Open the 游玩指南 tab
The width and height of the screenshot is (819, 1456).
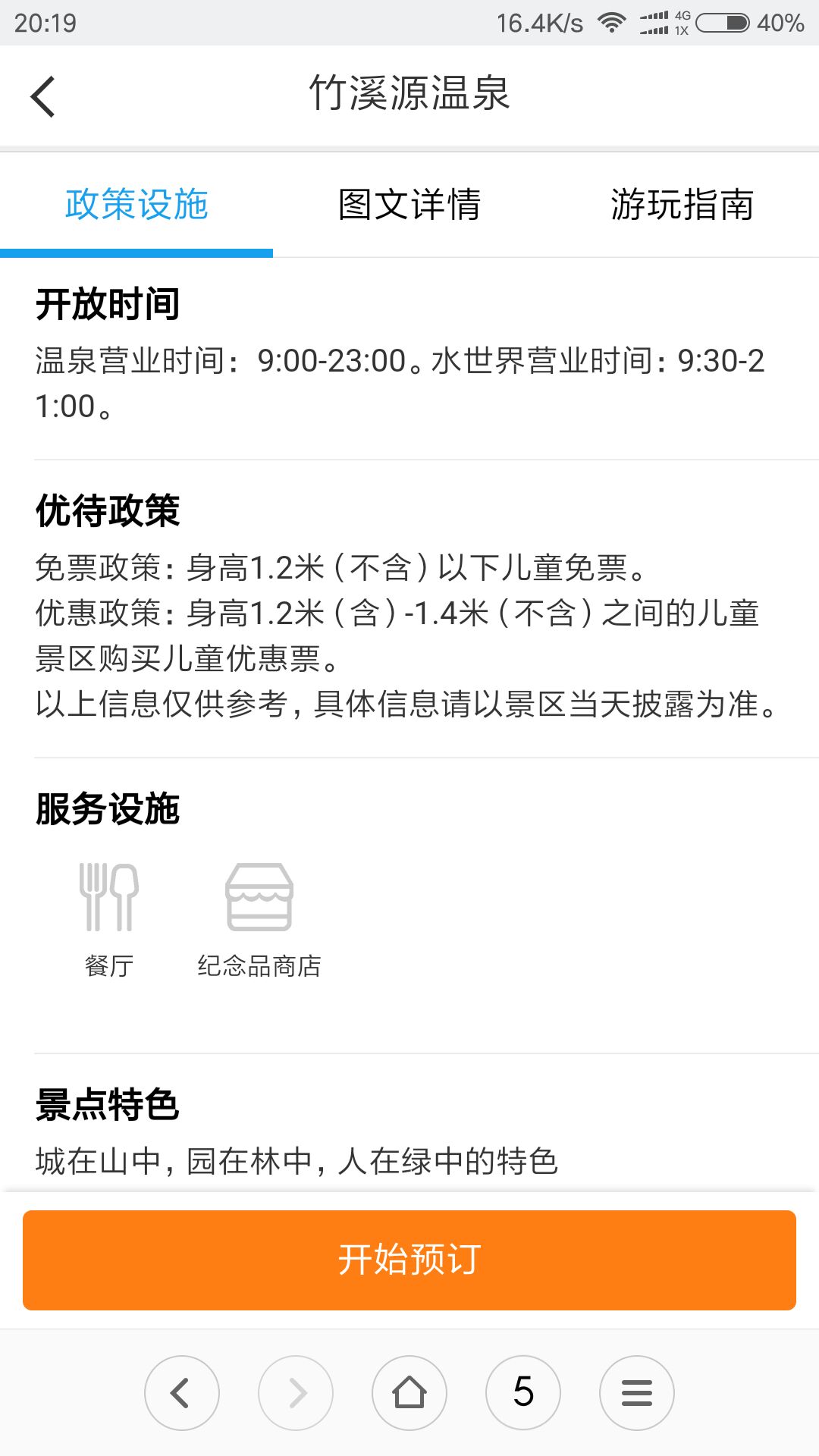[x=682, y=205]
